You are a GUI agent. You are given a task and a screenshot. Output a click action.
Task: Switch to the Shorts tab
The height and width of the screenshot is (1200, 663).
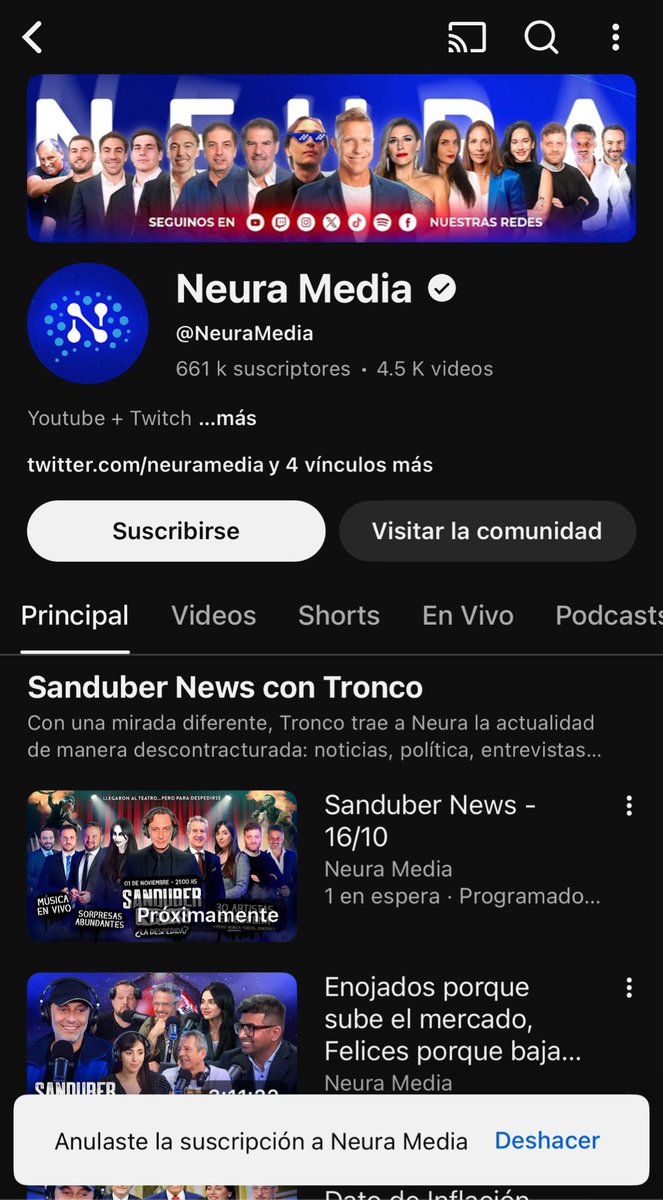coord(339,615)
